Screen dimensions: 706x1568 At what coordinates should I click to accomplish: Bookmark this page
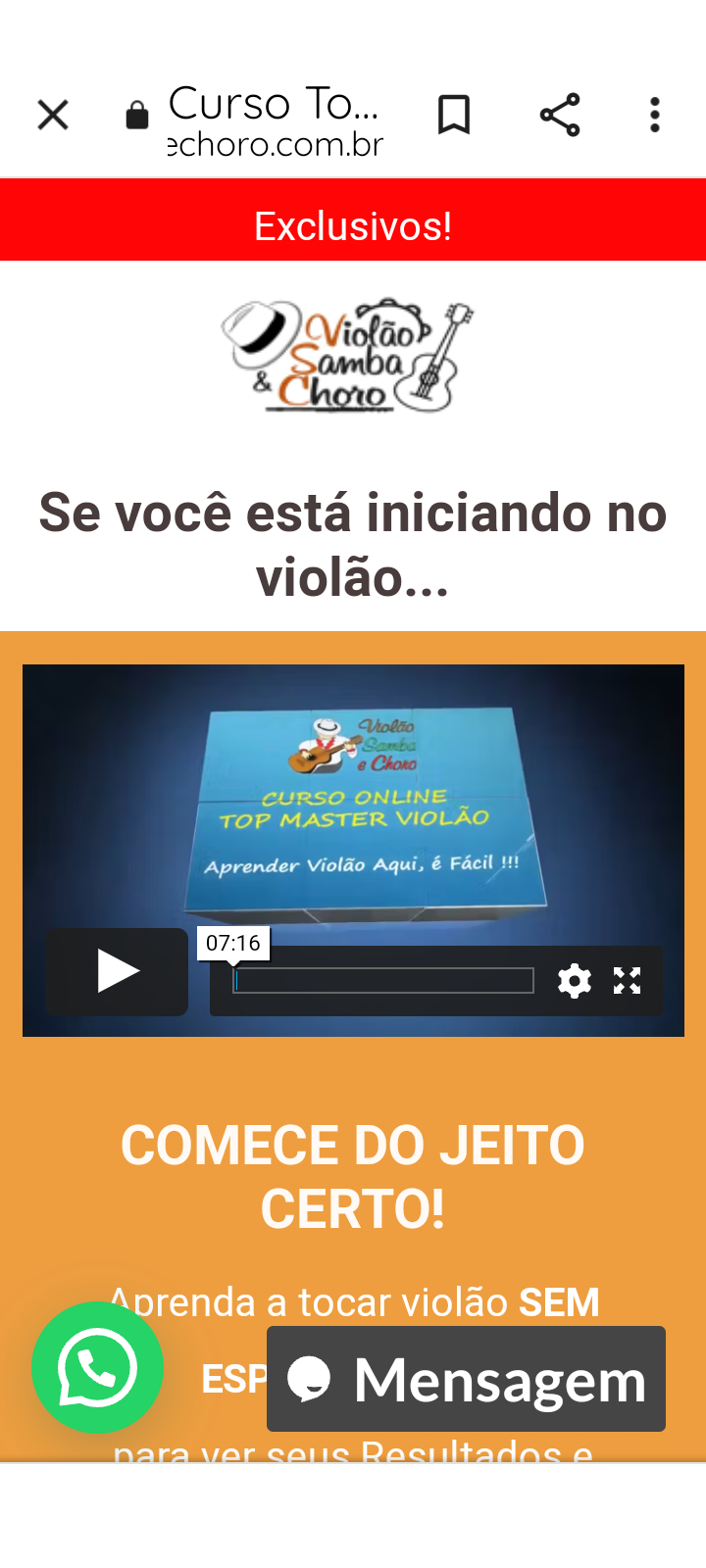pyautogui.click(x=454, y=116)
